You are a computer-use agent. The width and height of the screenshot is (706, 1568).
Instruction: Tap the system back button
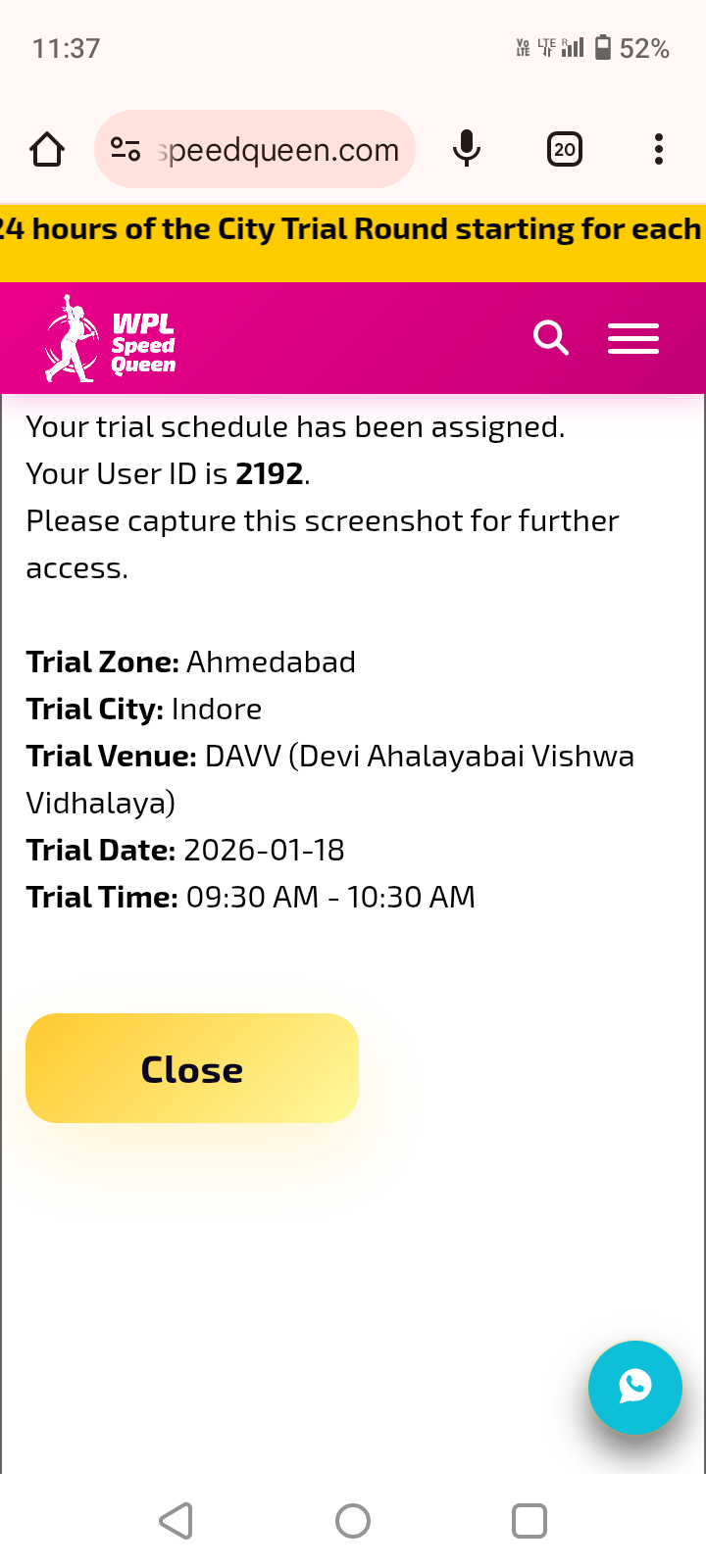(x=176, y=1521)
